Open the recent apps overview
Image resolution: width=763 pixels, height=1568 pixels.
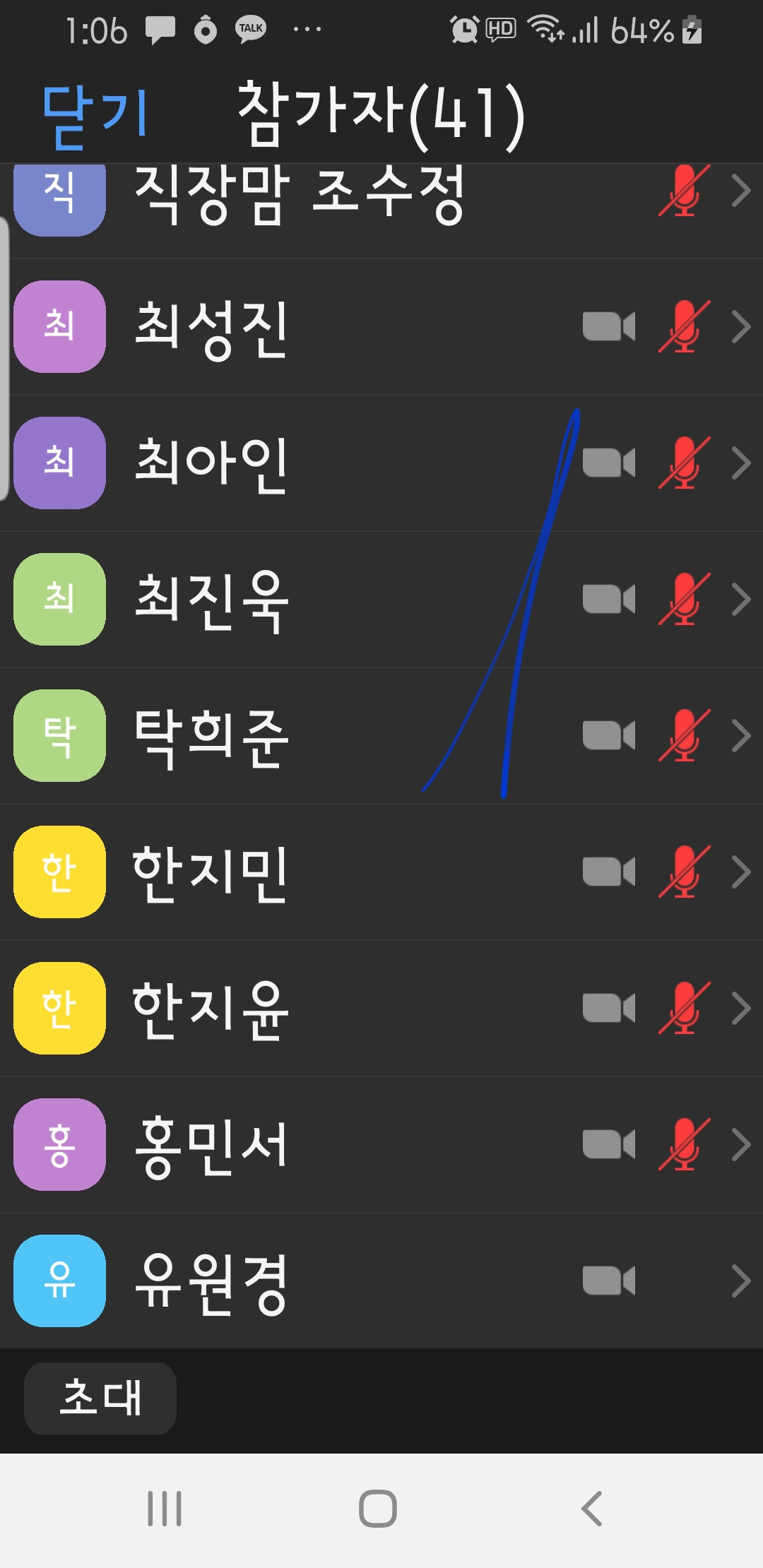coord(165,1509)
